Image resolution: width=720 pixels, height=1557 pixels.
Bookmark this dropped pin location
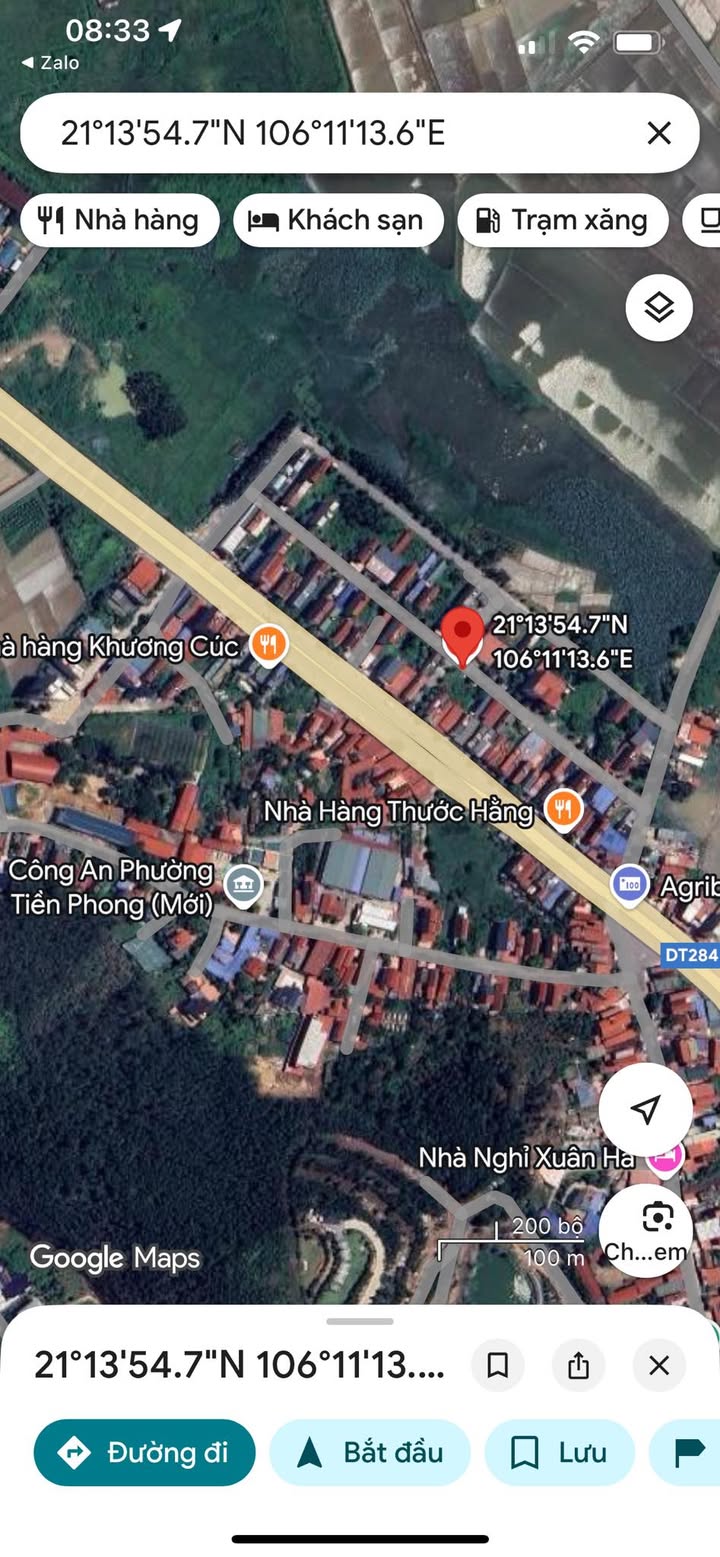pos(498,1365)
